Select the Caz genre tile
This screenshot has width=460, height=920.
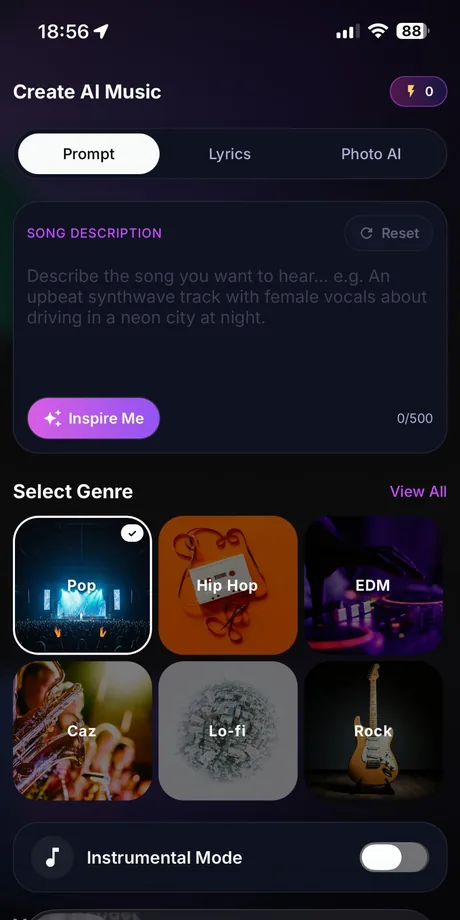82,731
